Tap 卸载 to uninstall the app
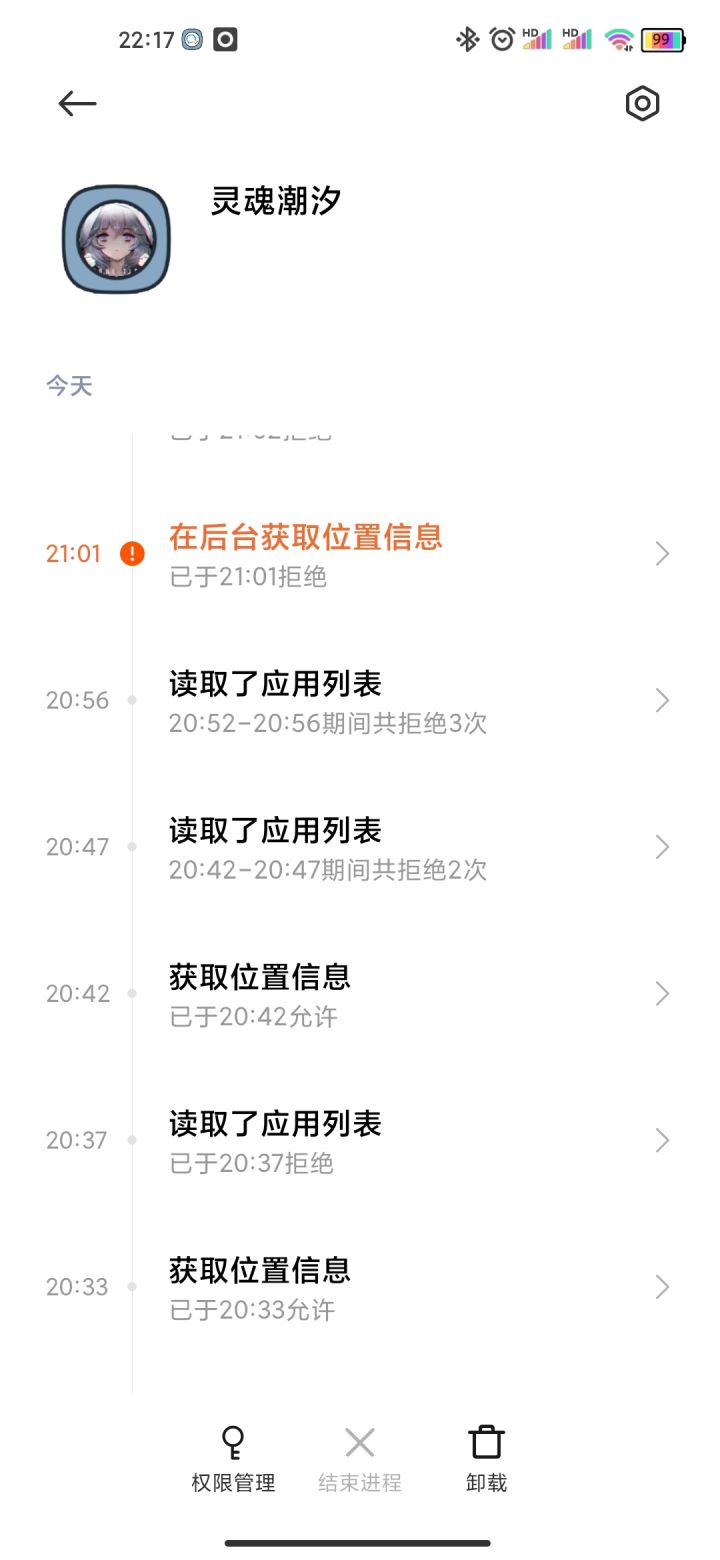720x1560 pixels. [486, 1460]
